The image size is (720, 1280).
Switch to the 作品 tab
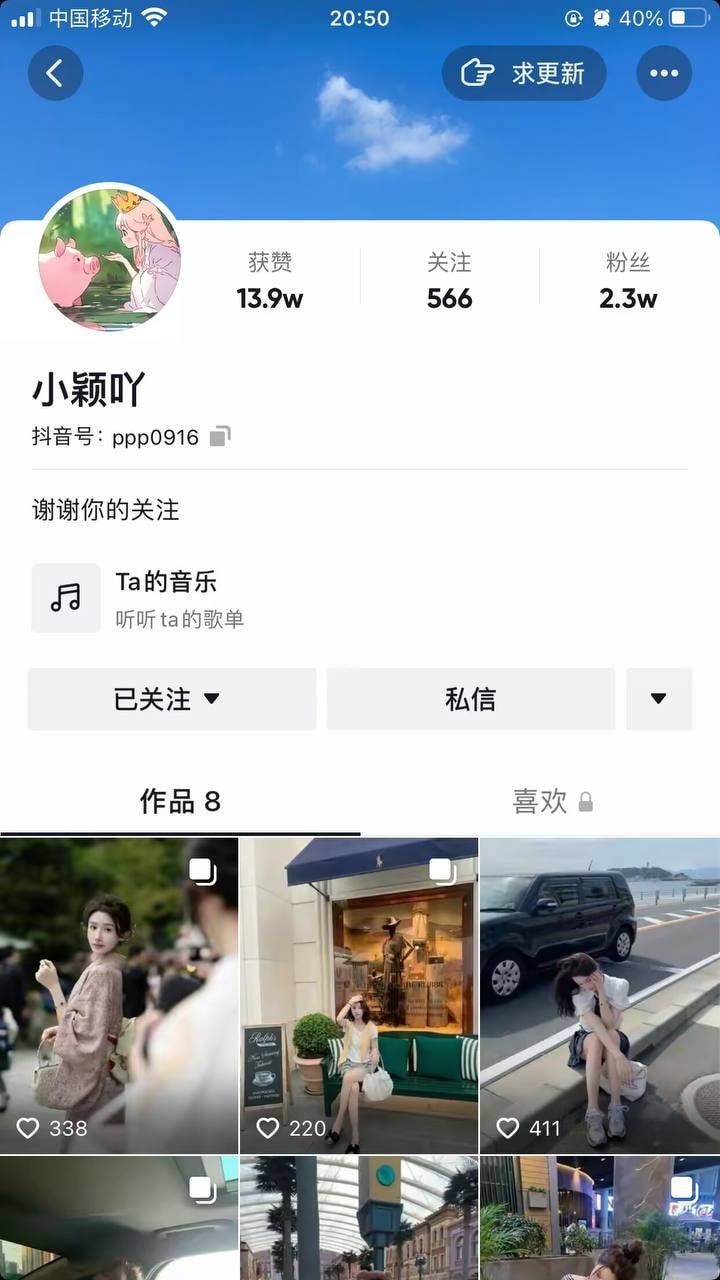[x=180, y=801]
